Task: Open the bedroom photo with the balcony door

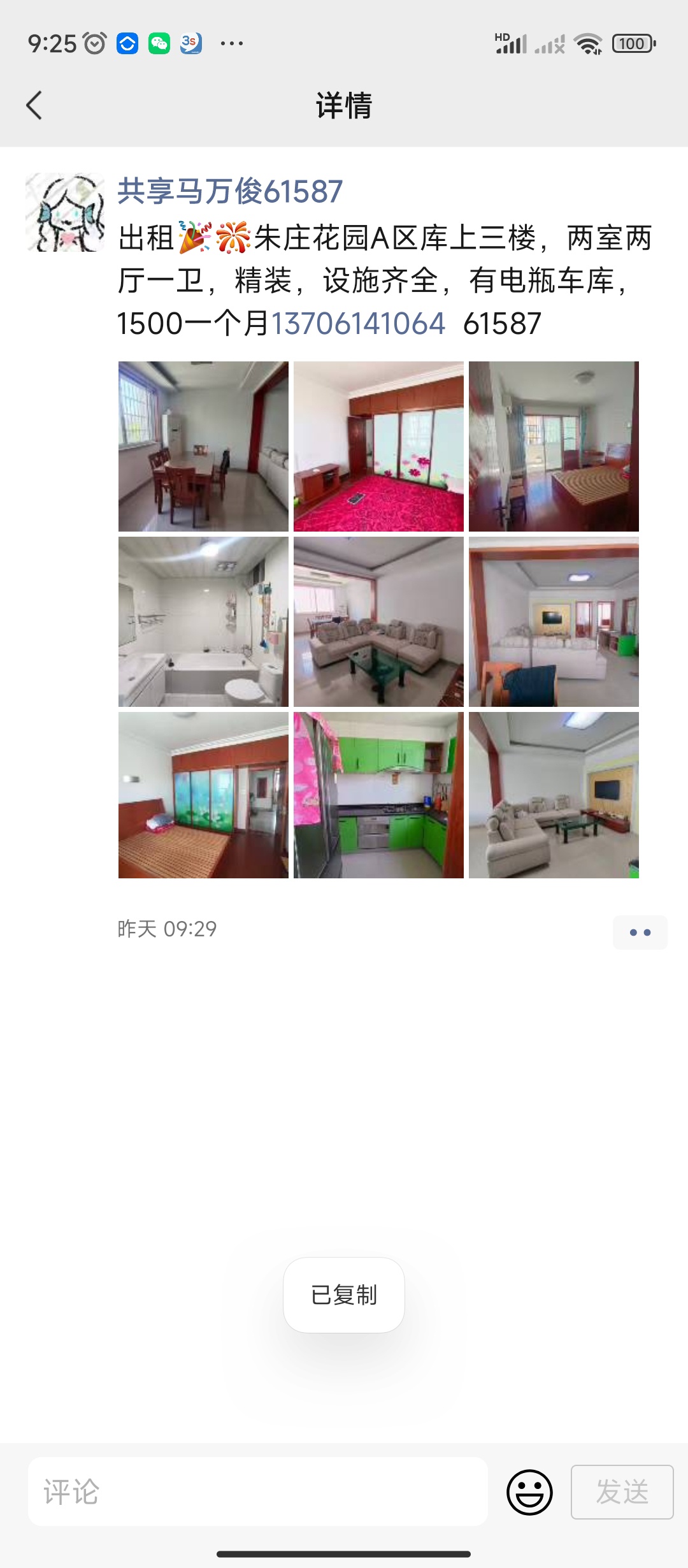Action: (554, 446)
